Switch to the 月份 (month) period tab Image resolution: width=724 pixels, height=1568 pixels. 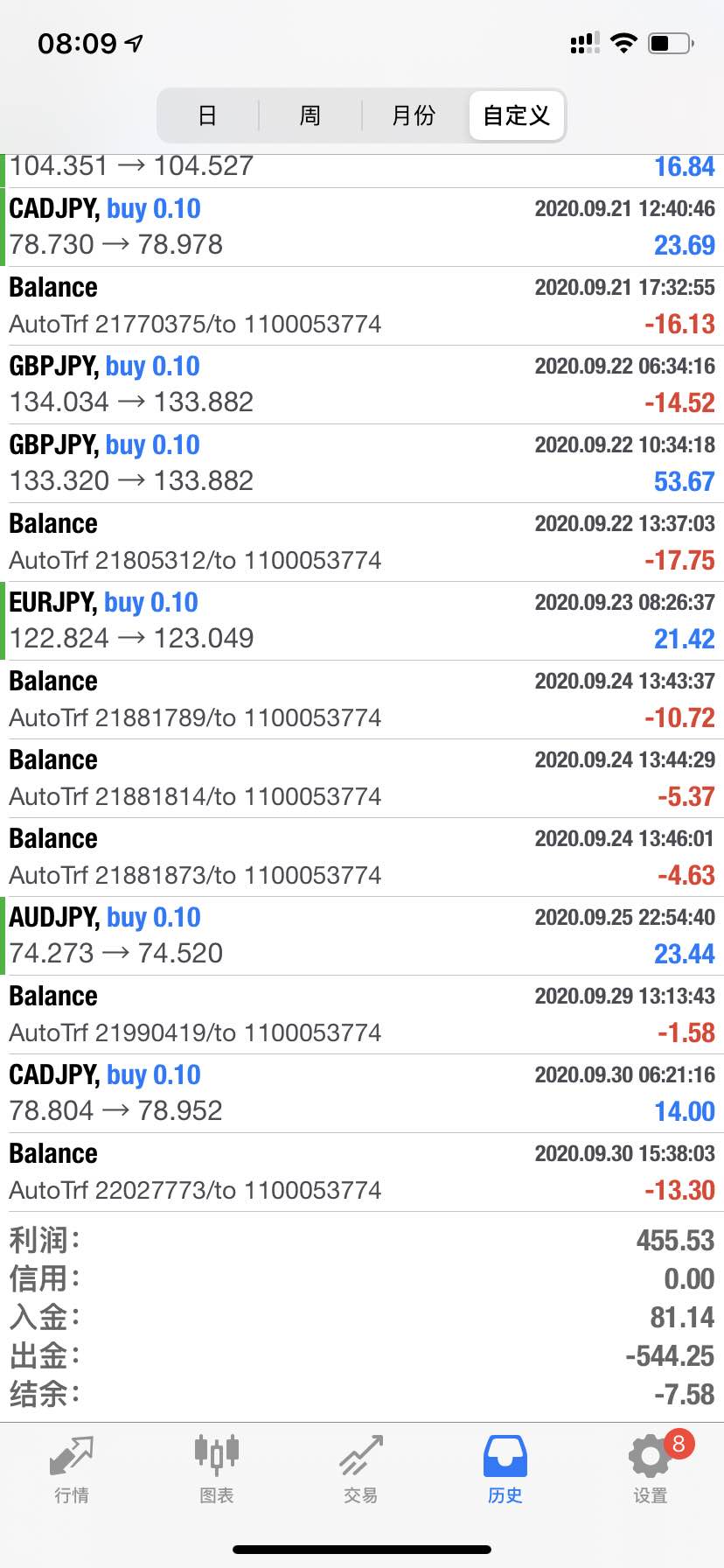click(x=414, y=115)
